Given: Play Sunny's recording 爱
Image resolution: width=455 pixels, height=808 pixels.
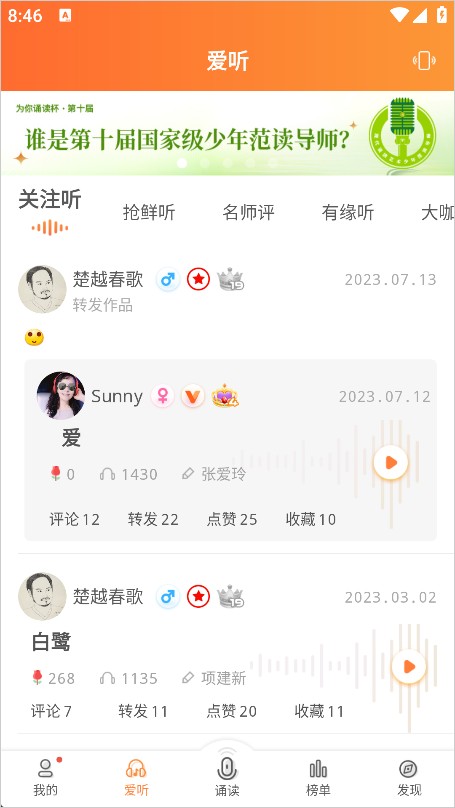Looking at the screenshot, I should pyautogui.click(x=391, y=462).
